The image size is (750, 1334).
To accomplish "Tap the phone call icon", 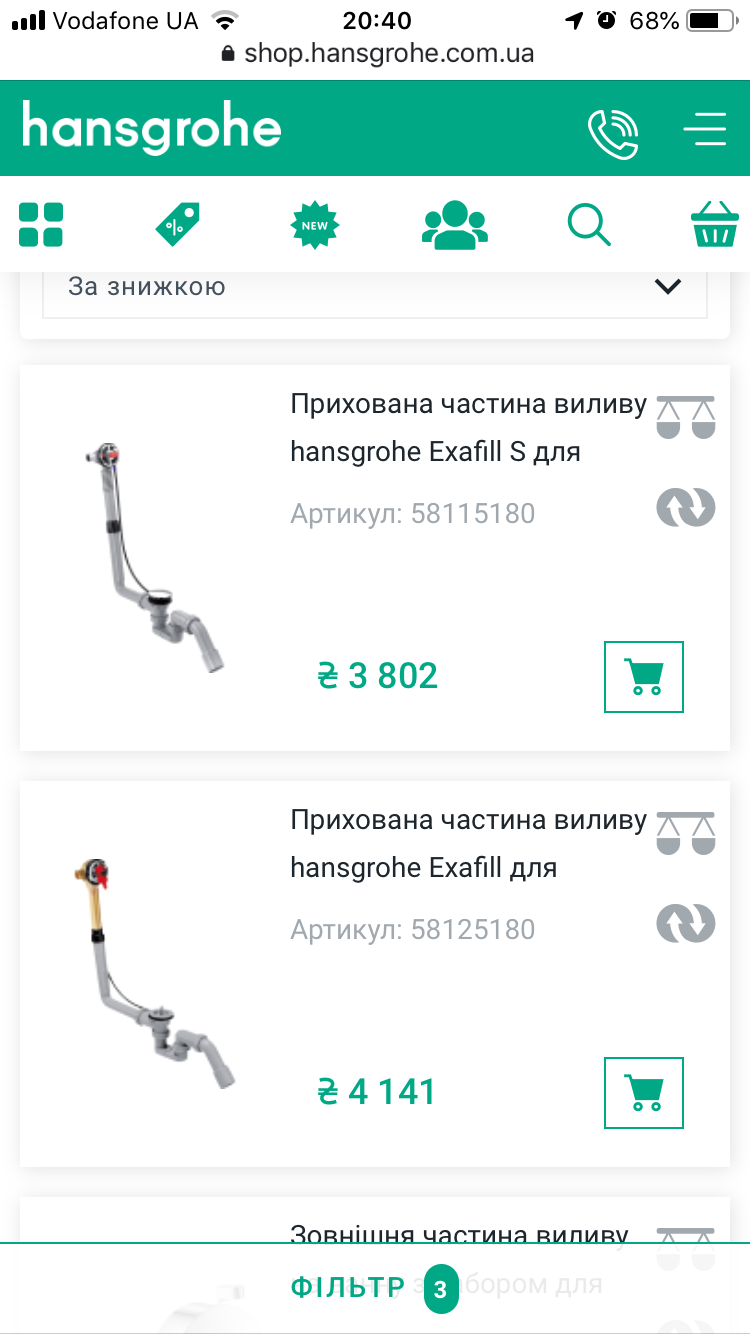I will pos(613,133).
